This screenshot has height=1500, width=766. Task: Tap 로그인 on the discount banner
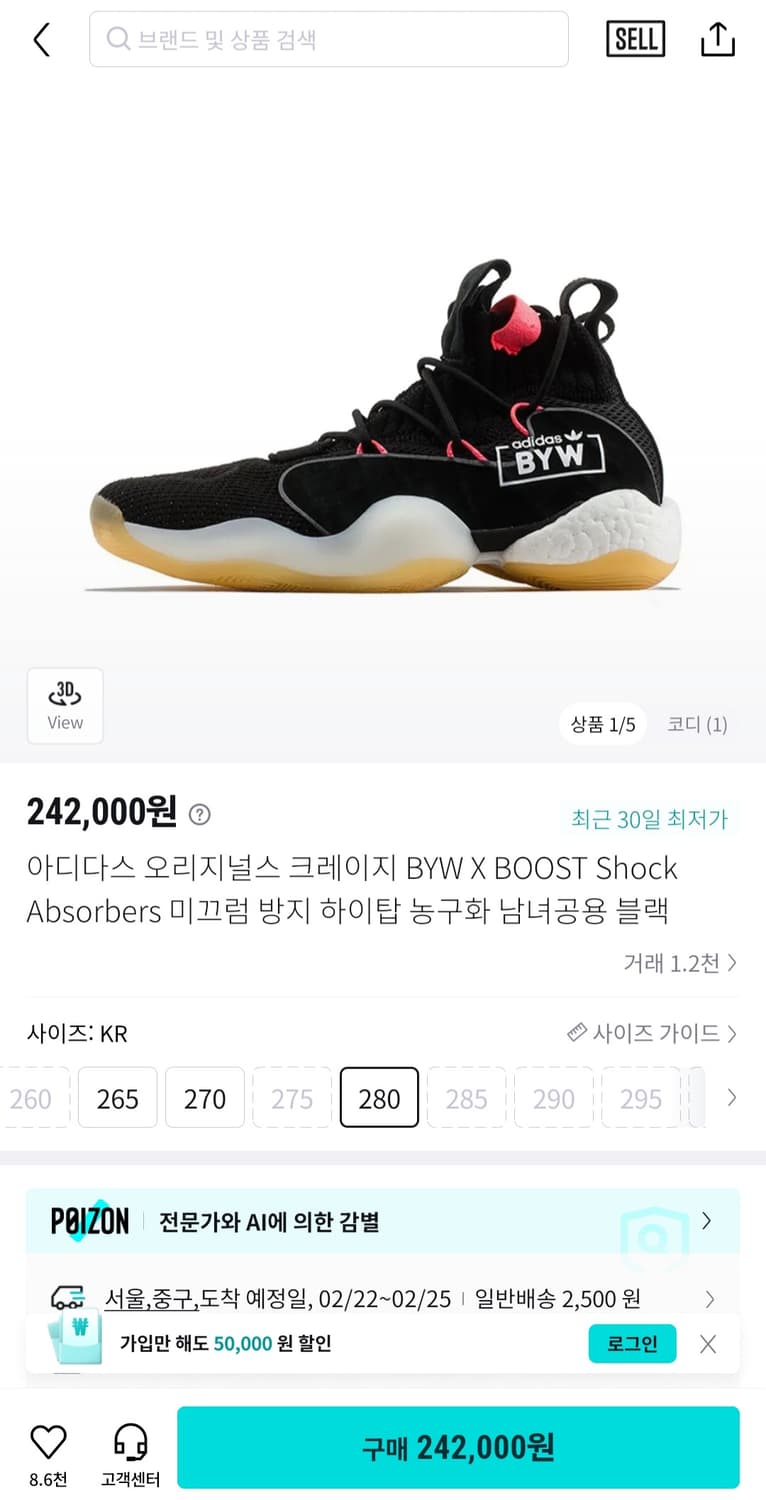coord(632,1343)
